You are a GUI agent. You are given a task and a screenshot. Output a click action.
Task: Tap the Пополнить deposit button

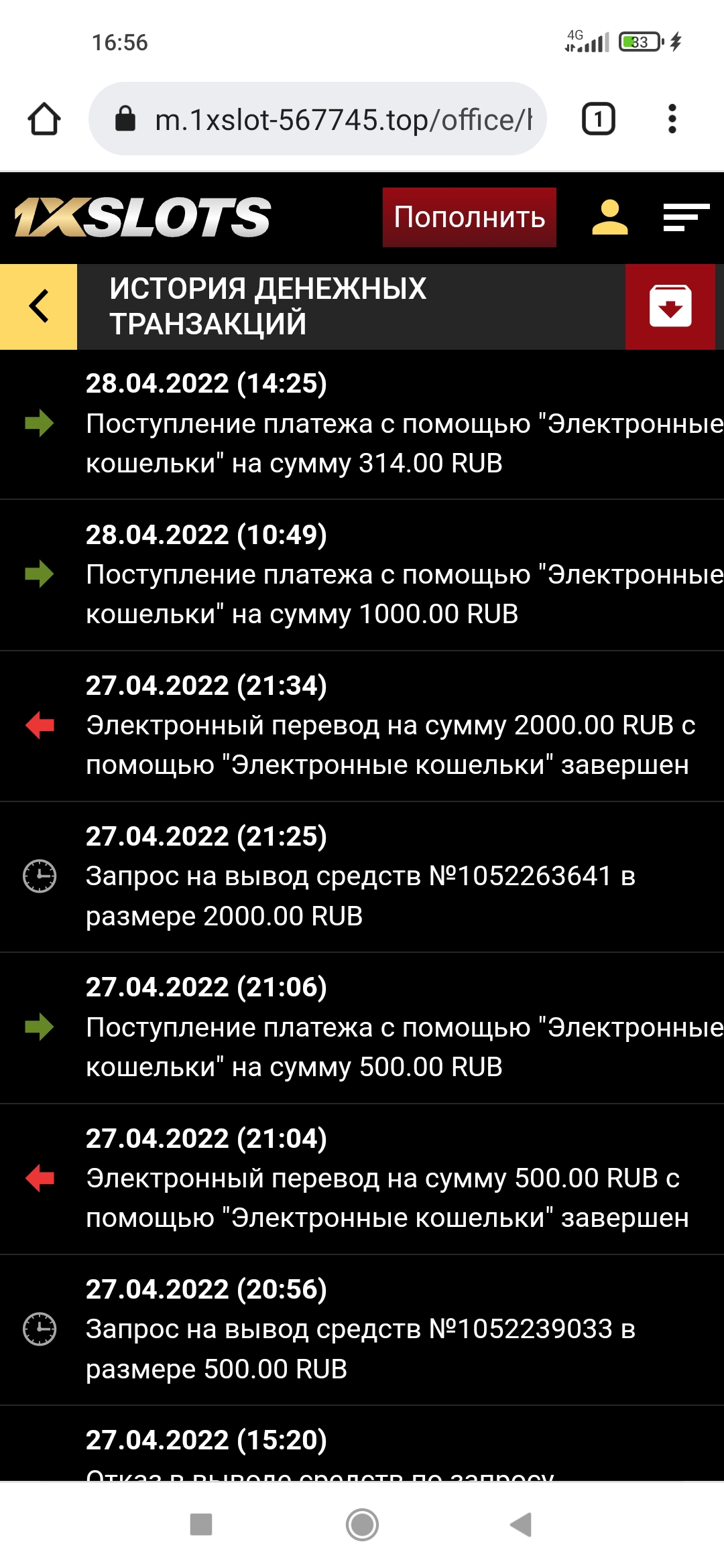point(469,217)
